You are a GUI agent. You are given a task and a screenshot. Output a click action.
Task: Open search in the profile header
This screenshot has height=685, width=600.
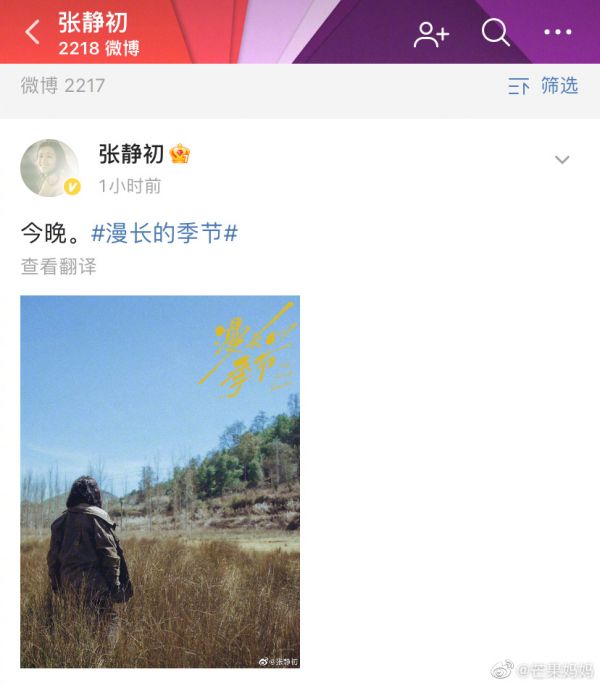[x=496, y=33]
